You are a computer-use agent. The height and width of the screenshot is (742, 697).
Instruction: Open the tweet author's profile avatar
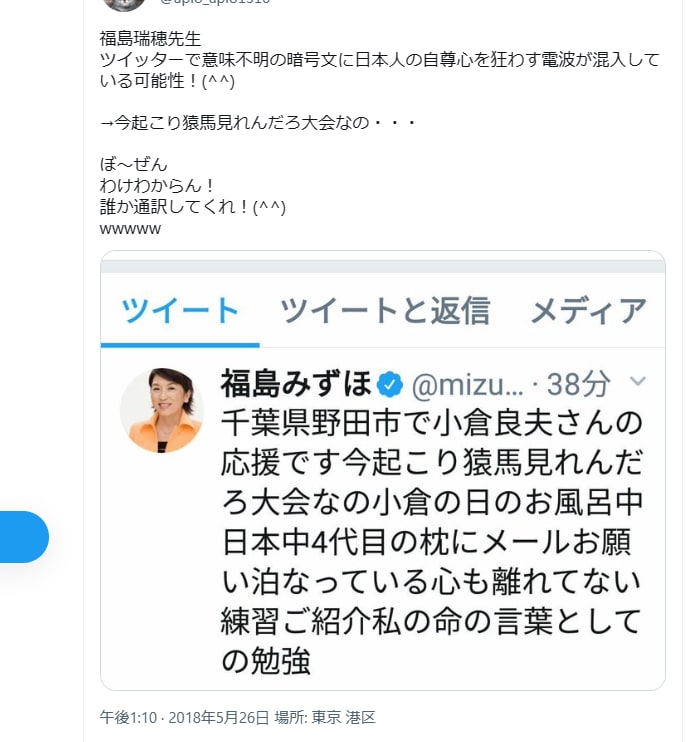pyautogui.click(x=125, y=4)
